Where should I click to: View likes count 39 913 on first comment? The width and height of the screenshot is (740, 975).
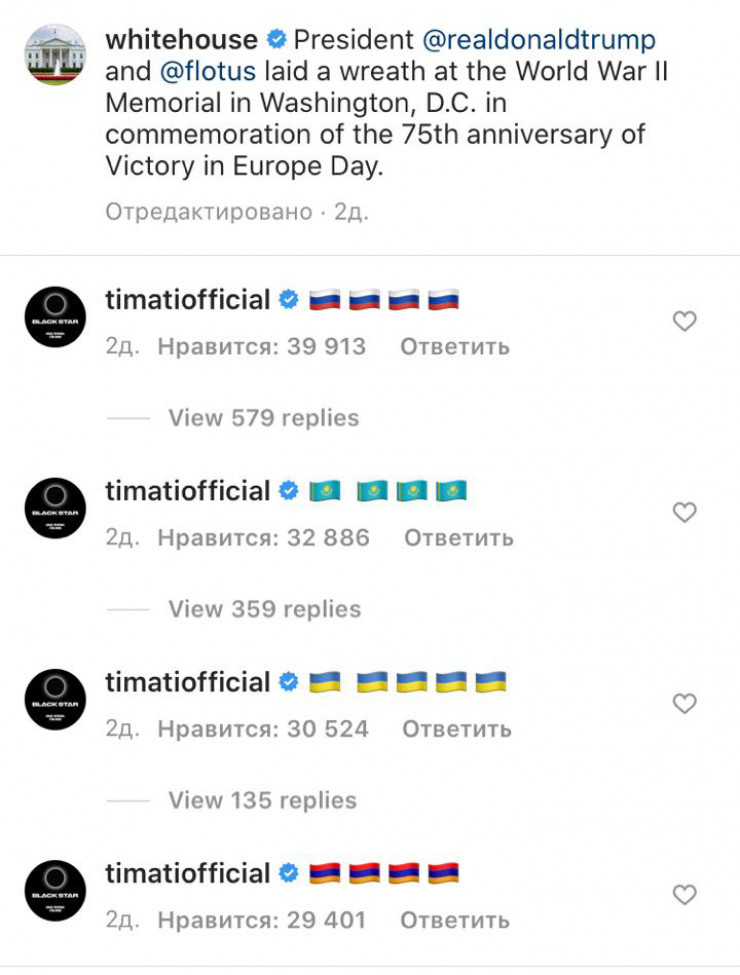pos(262,346)
